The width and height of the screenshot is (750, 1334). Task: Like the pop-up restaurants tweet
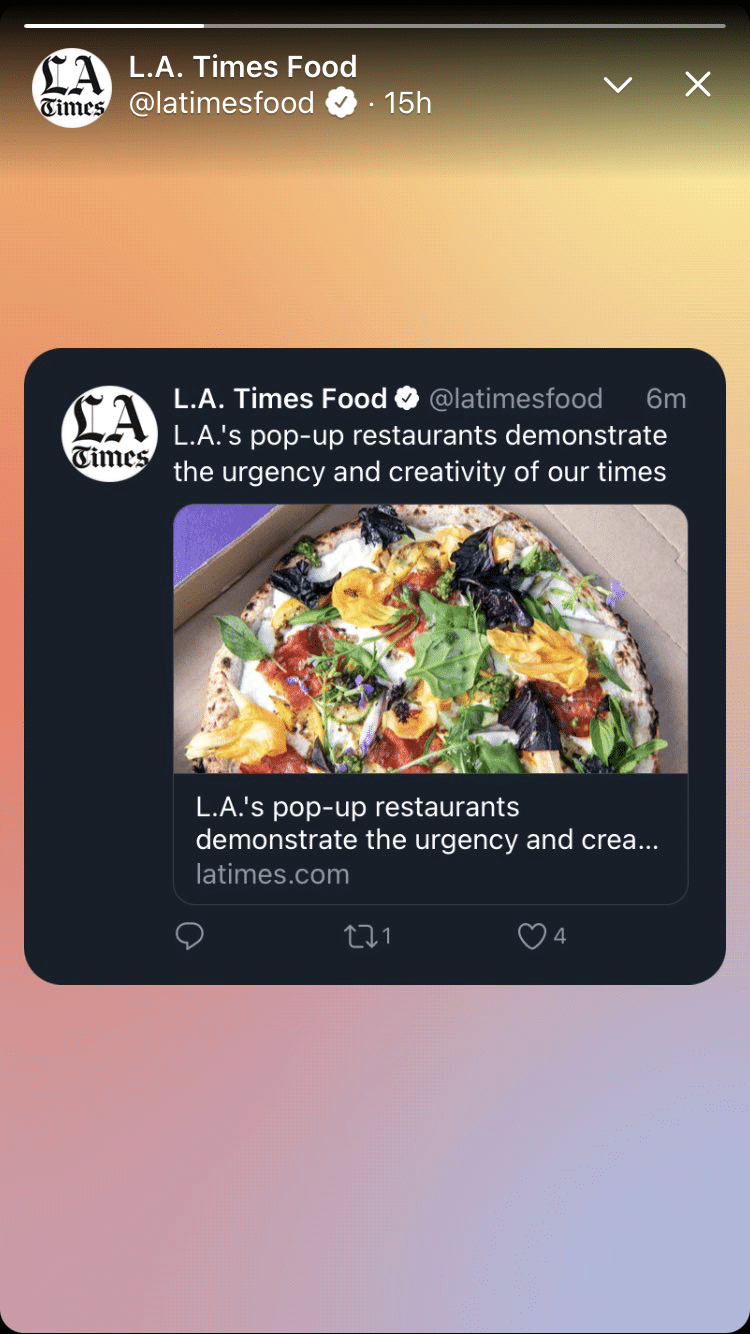click(532, 936)
